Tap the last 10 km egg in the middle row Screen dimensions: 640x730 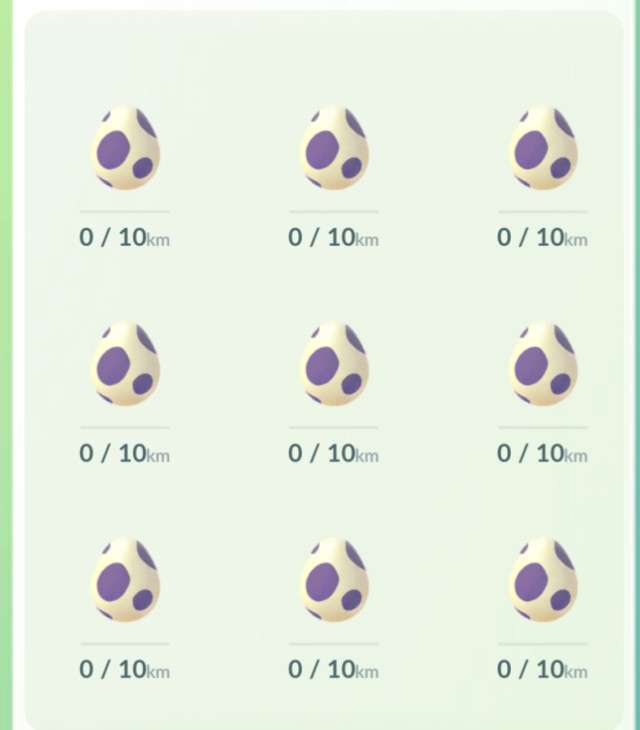(x=543, y=364)
